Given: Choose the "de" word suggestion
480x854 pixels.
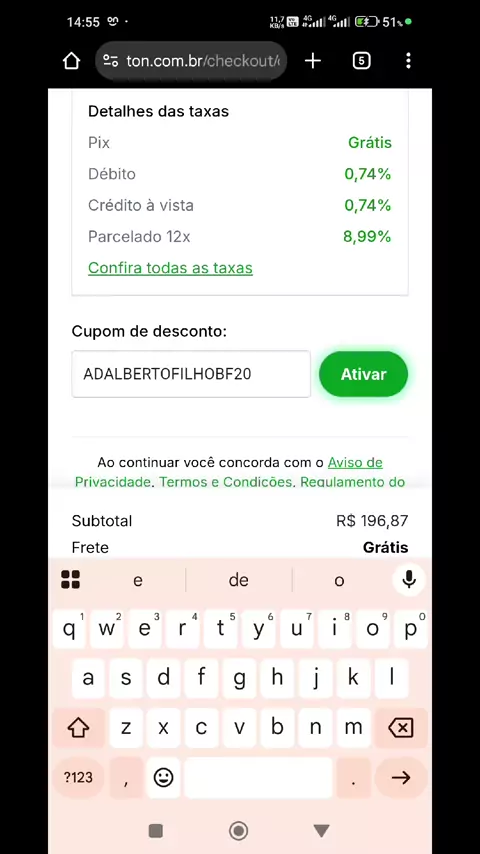Looking at the screenshot, I should click(x=239, y=581).
